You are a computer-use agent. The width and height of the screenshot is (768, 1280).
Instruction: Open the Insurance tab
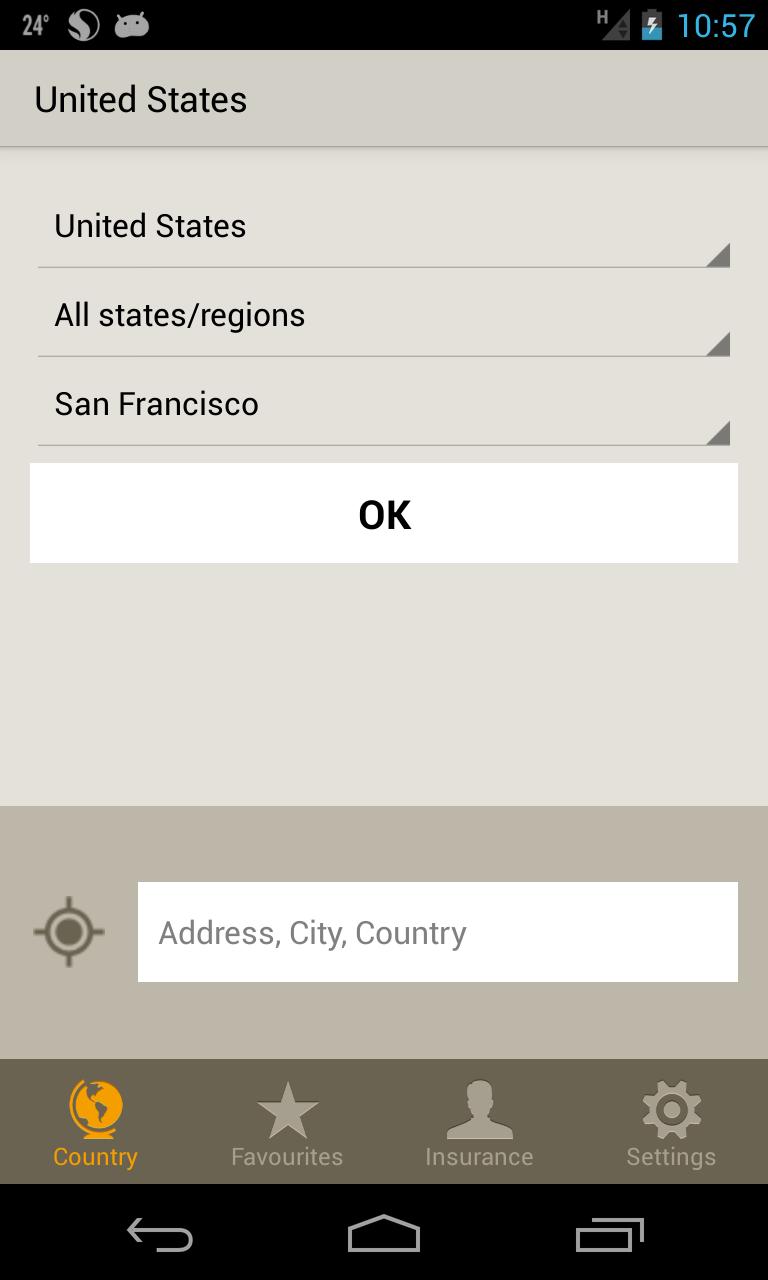tap(479, 1124)
